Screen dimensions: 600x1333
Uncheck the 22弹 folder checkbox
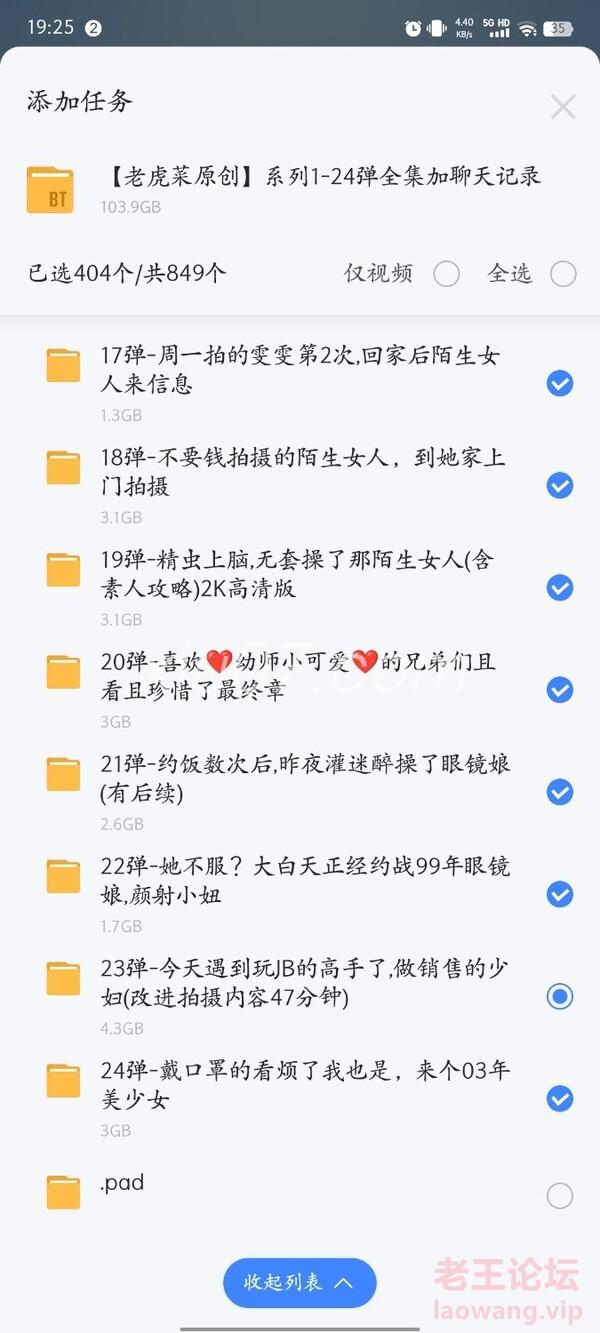coord(560,894)
